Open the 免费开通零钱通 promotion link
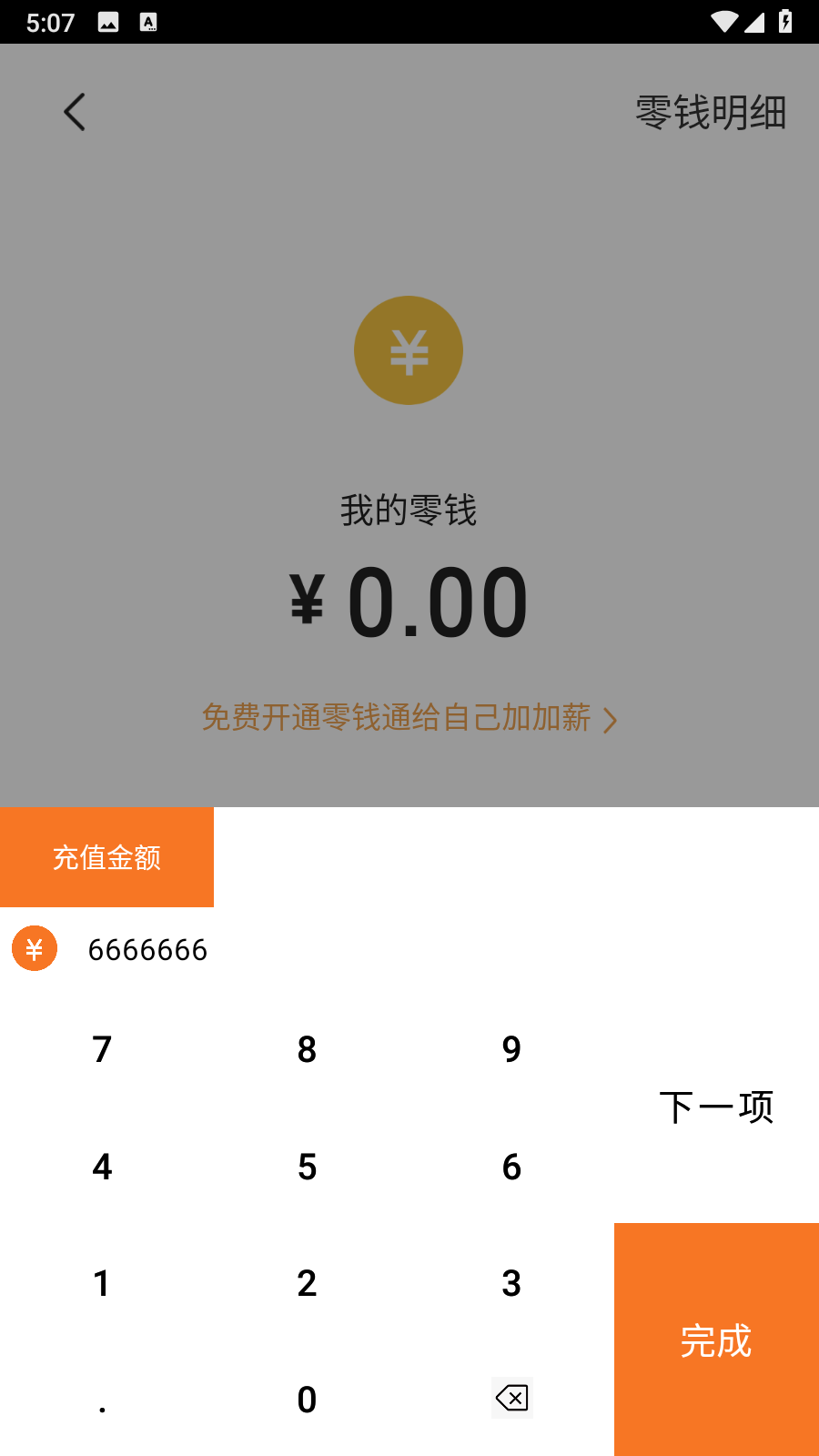The height and width of the screenshot is (1456, 819). [409, 718]
